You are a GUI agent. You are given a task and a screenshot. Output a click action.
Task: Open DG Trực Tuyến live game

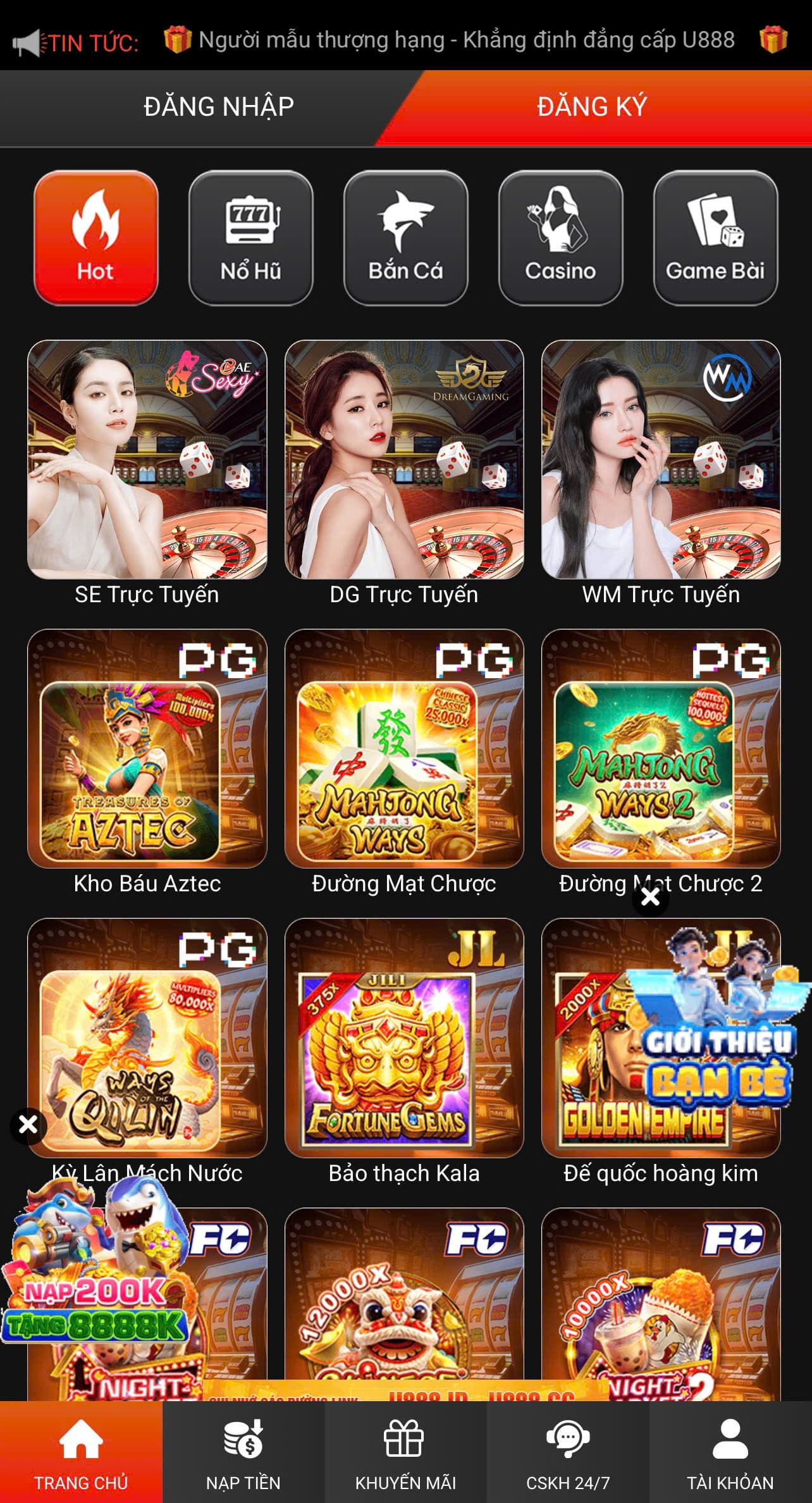point(404,460)
